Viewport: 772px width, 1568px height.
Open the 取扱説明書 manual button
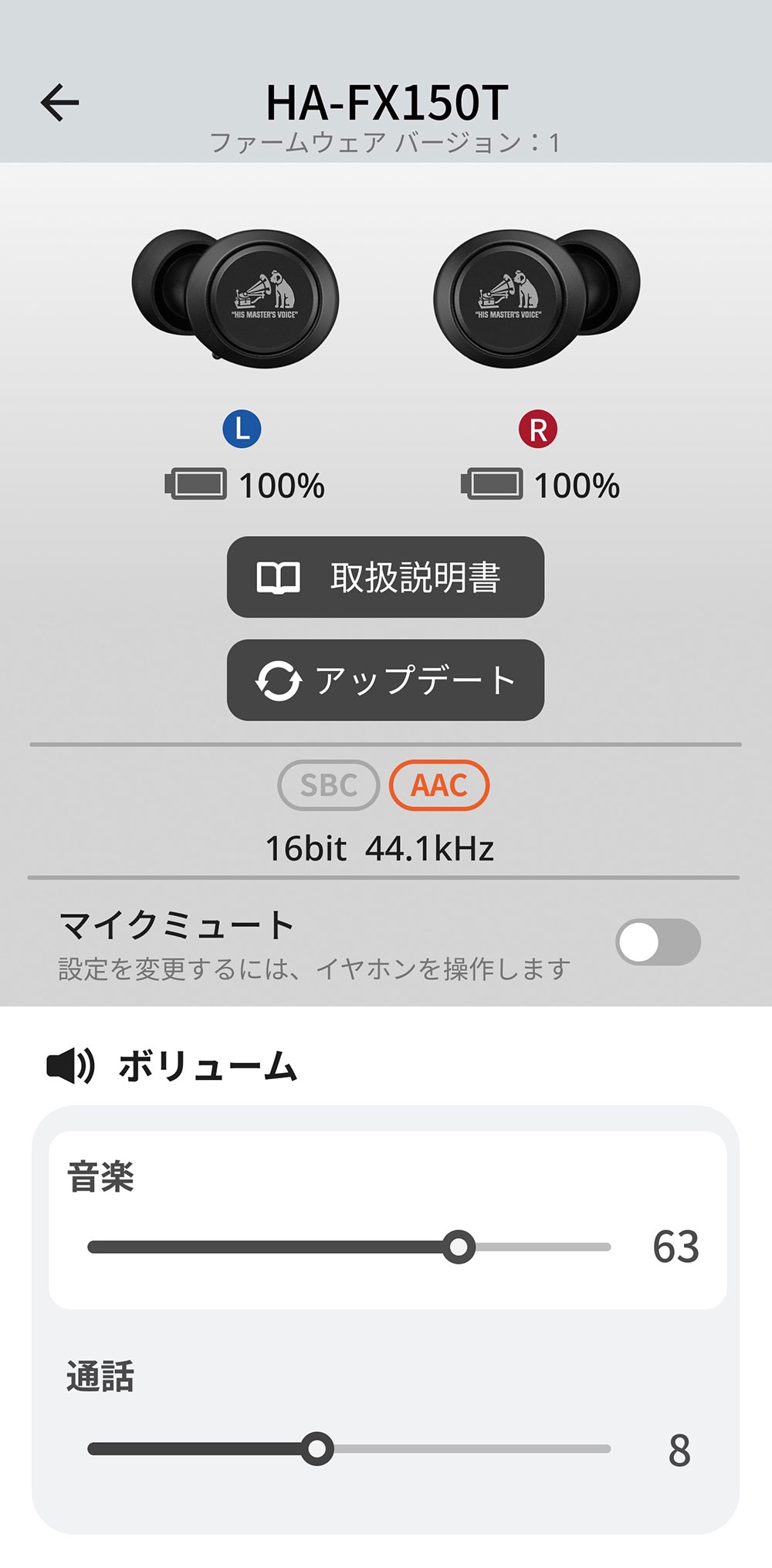click(x=385, y=577)
